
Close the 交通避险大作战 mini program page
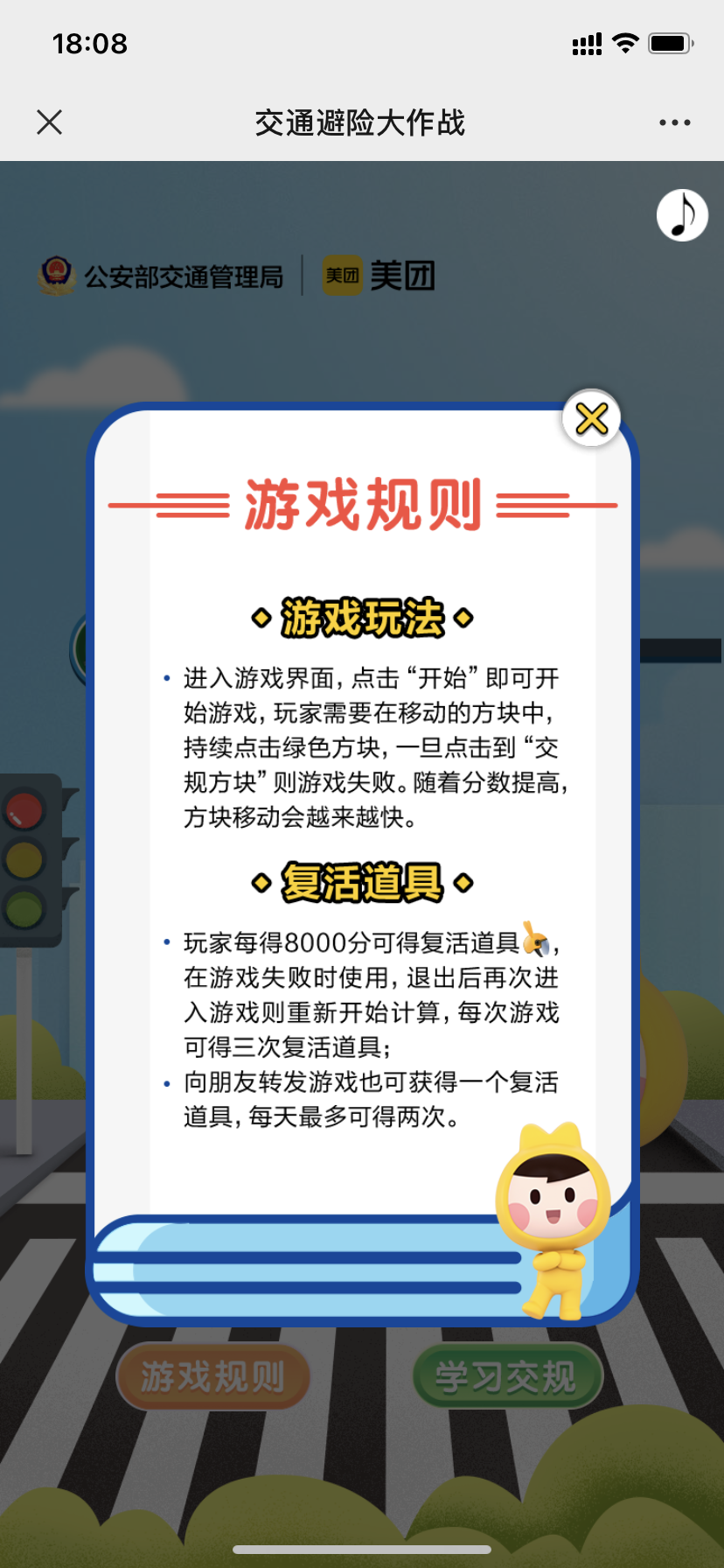(x=50, y=122)
